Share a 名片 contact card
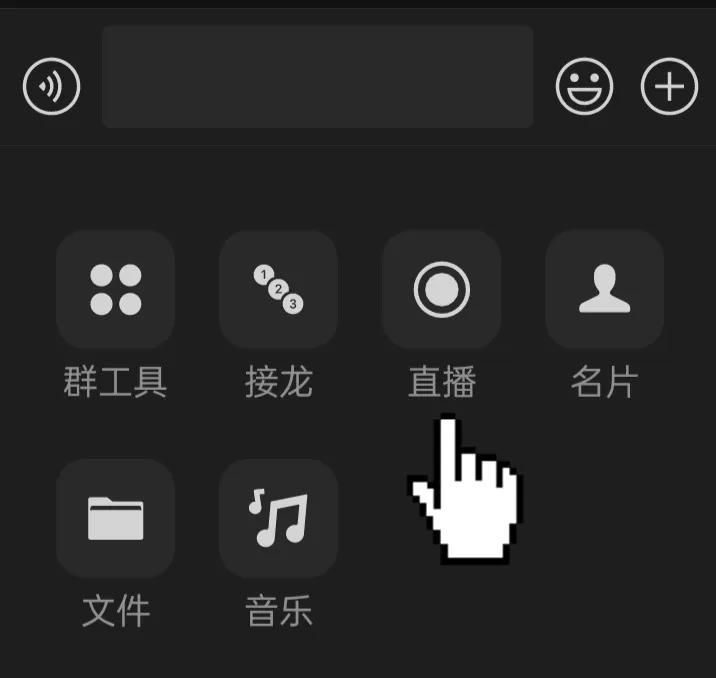 click(x=604, y=290)
